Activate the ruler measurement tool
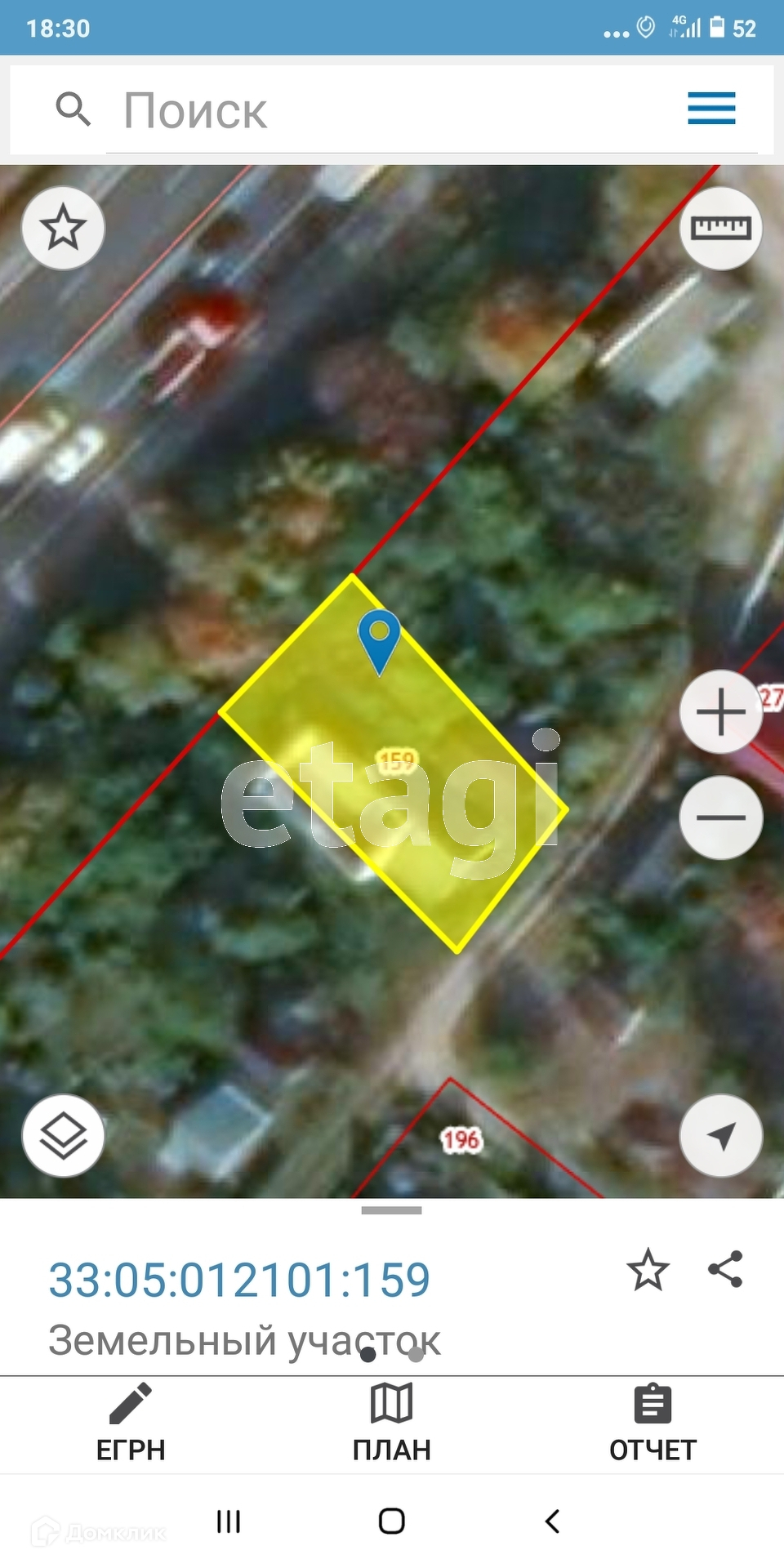Image resolution: width=784 pixels, height=1568 pixels. [720, 228]
